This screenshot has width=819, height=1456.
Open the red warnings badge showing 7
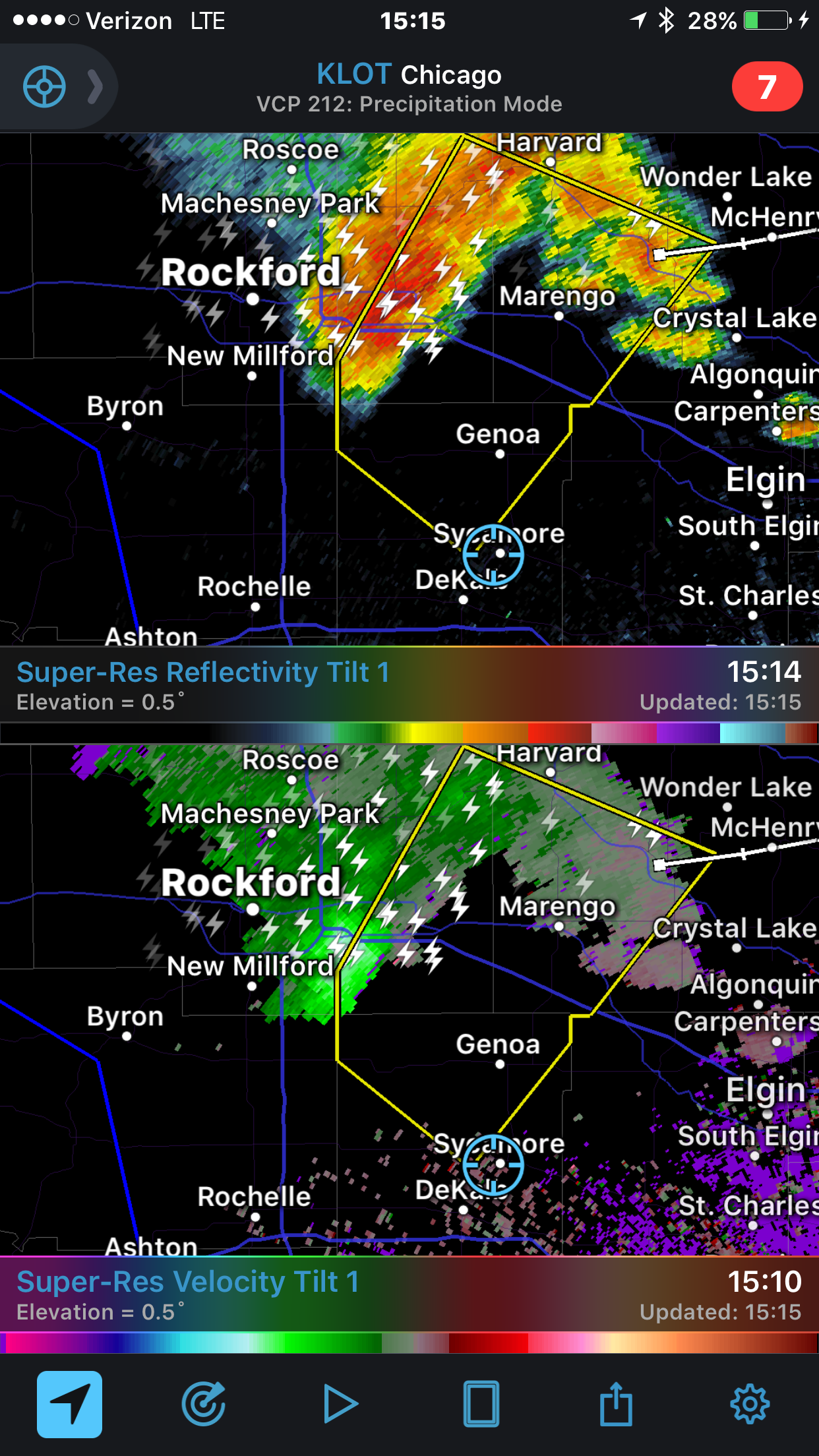[x=767, y=86]
